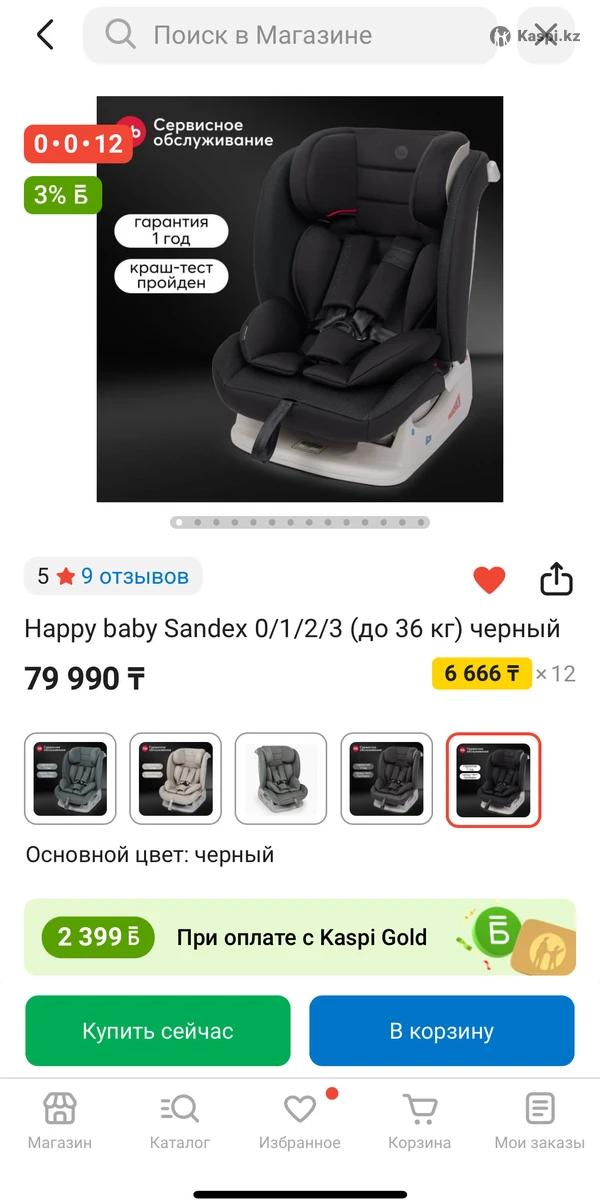Toggle the red heart favorite icon
Viewport: 600px width, 1200px height.
pos(489,579)
